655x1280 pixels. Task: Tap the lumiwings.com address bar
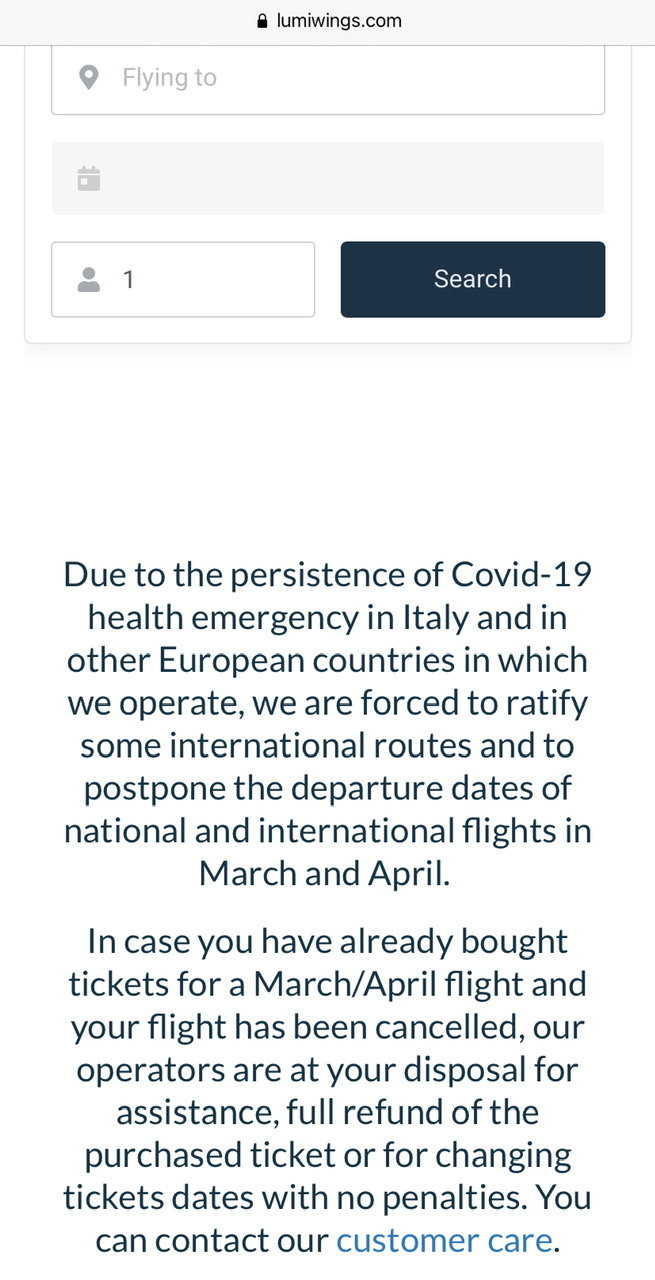point(328,20)
